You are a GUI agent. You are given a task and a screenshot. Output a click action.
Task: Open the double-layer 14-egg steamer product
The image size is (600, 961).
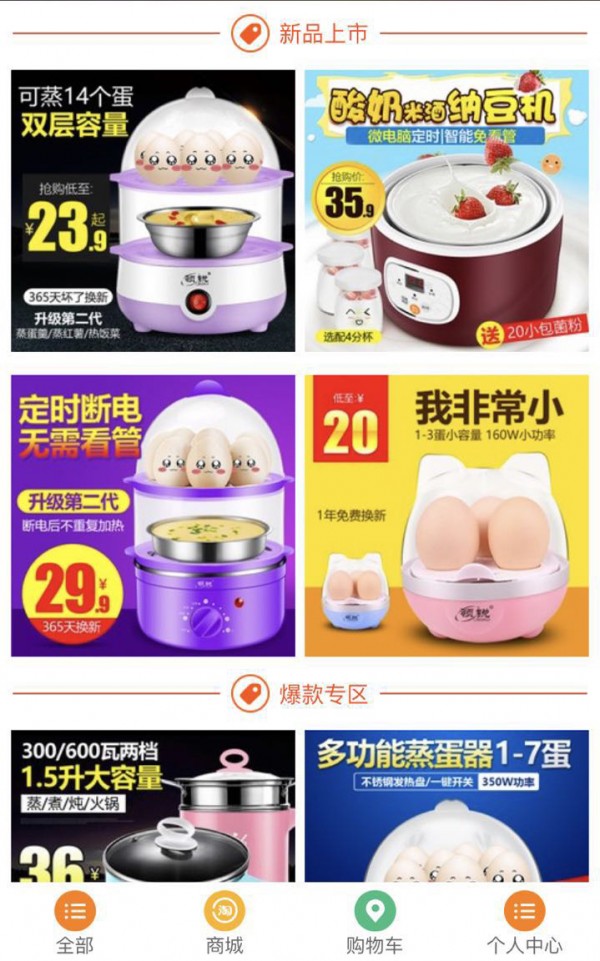[x=153, y=210]
